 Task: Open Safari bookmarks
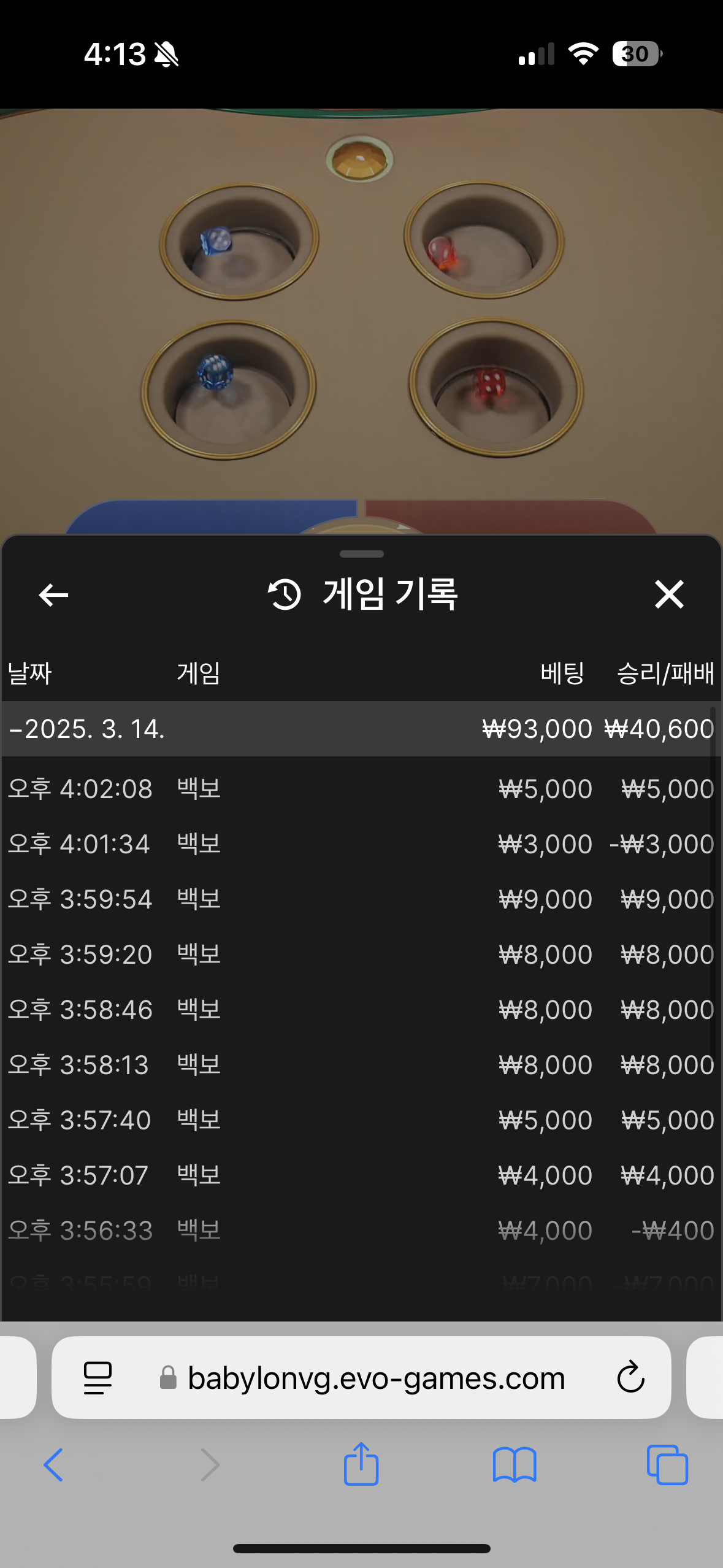(x=515, y=1465)
